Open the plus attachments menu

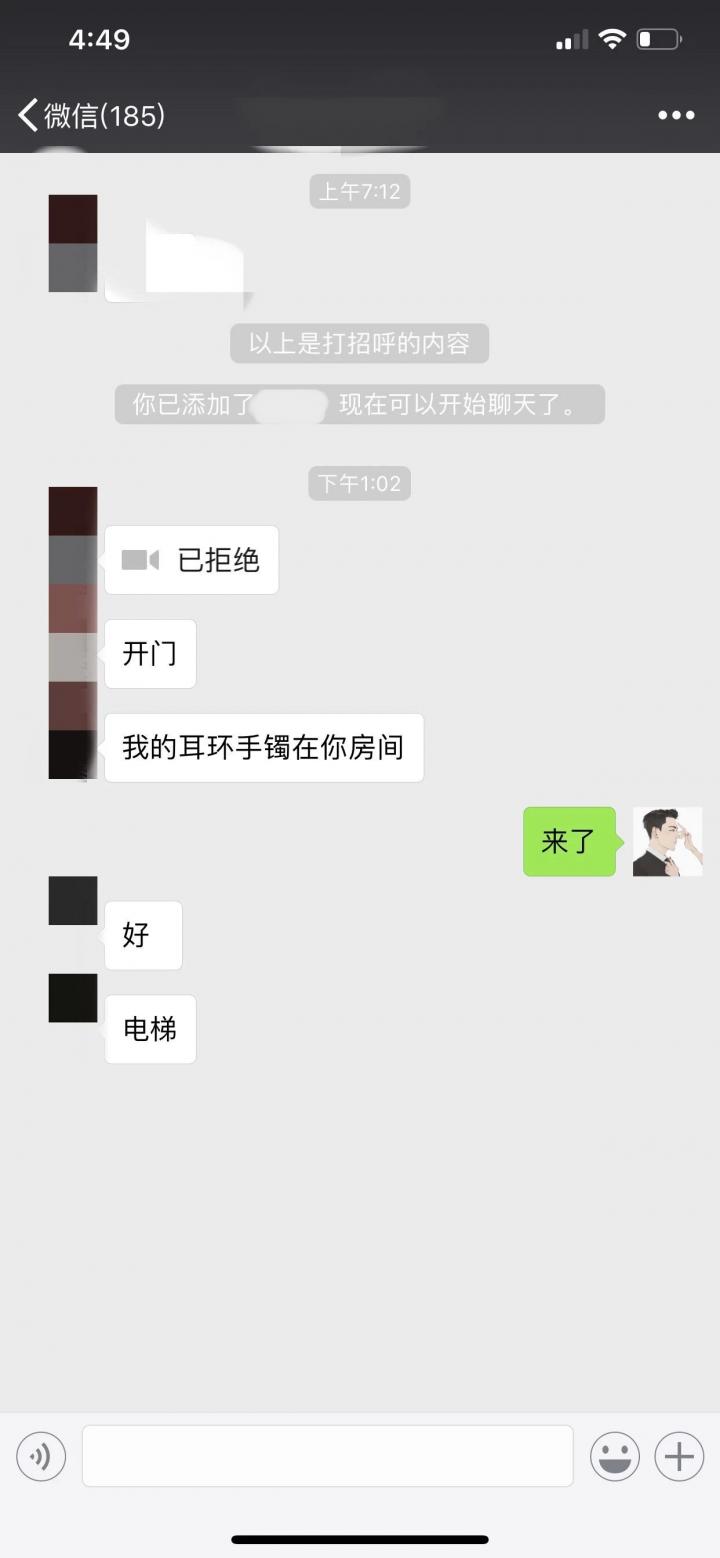[x=679, y=1456]
